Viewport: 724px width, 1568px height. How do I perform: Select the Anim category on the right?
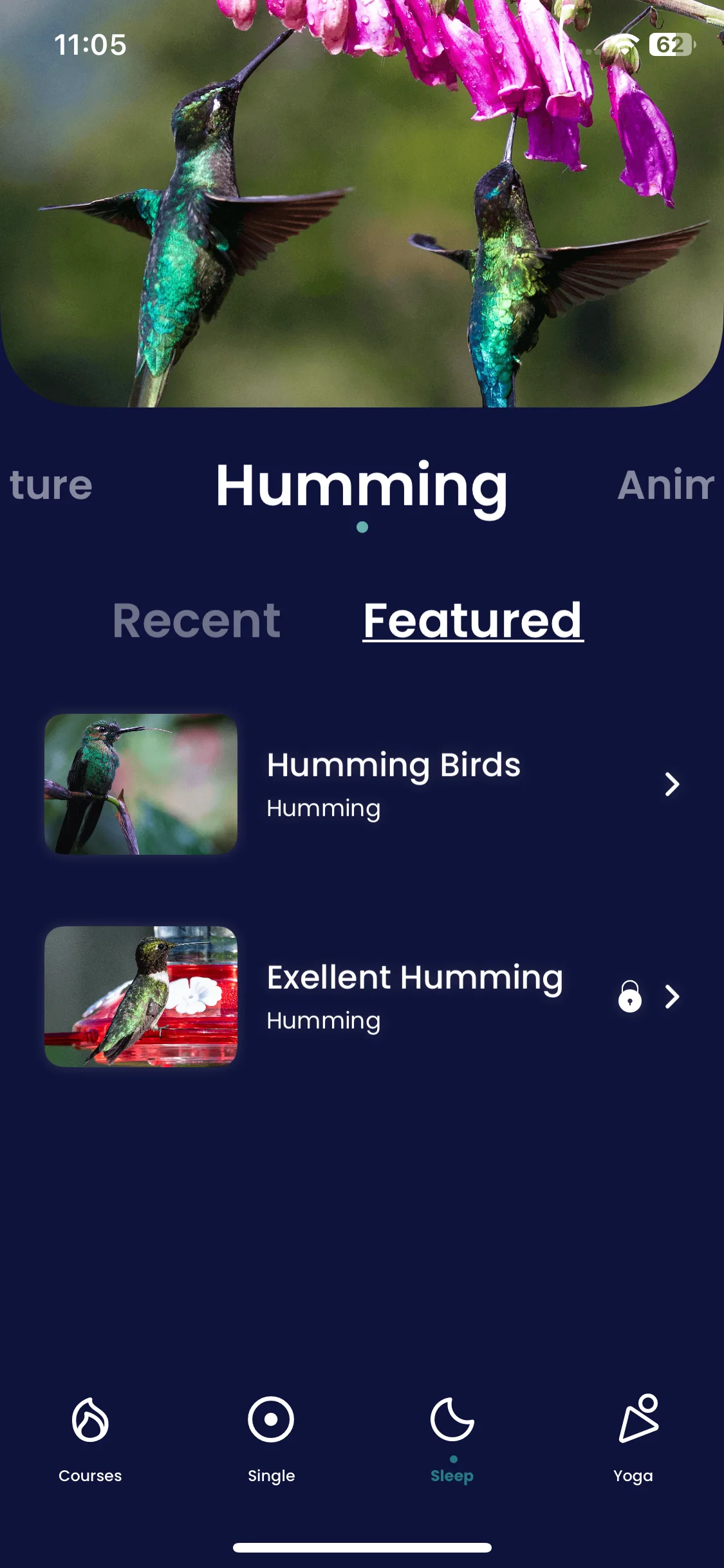click(667, 485)
